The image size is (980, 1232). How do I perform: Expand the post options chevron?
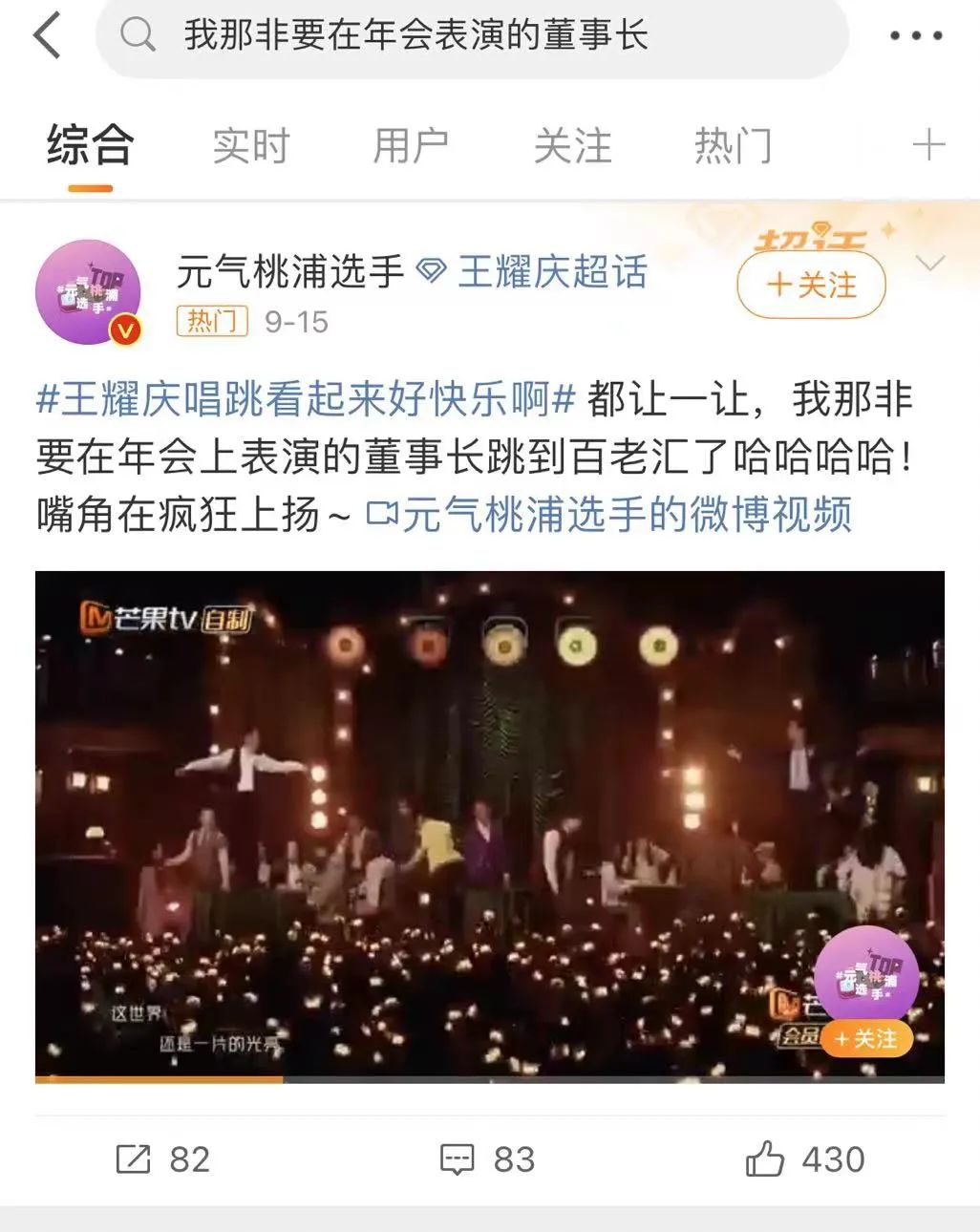[x=929, y=264]
